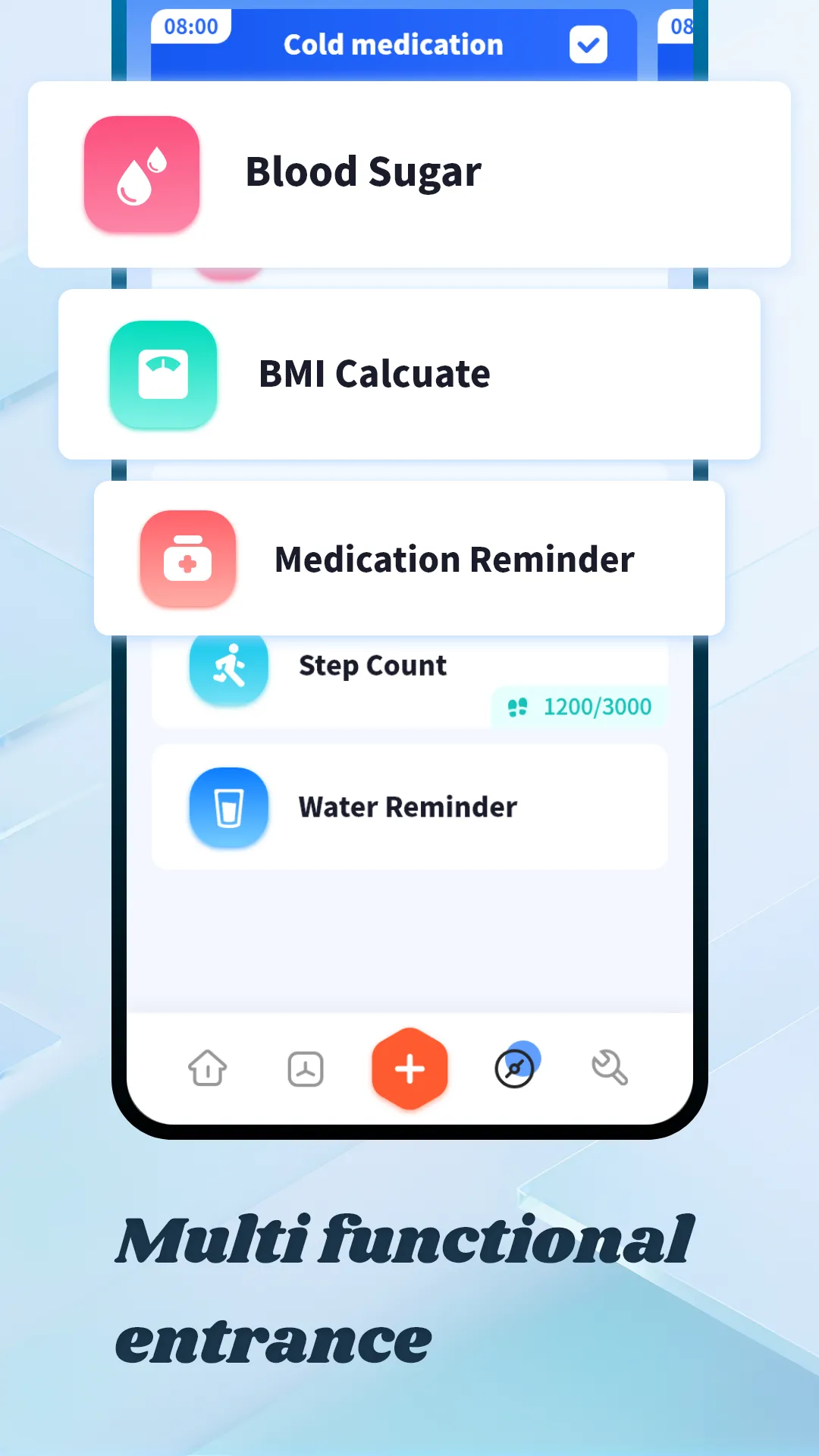Image resolution: width=819 pixels, height=1456 pixels.
Task: Open the reports icon in bottom bar
Action: pyautogui.click(x=305, y=1068)
